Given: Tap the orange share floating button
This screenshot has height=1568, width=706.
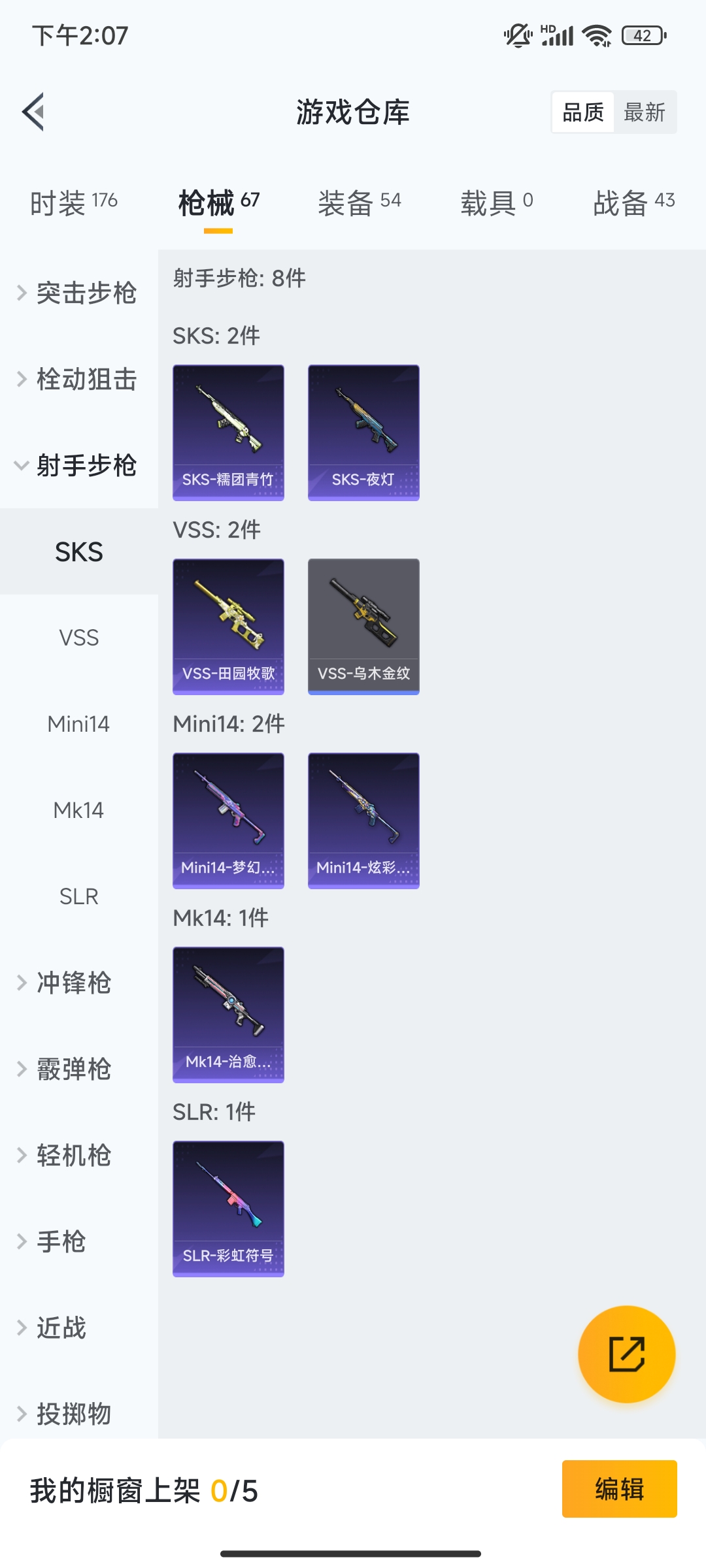Looking at the screenshot, I should point(626,1354).
